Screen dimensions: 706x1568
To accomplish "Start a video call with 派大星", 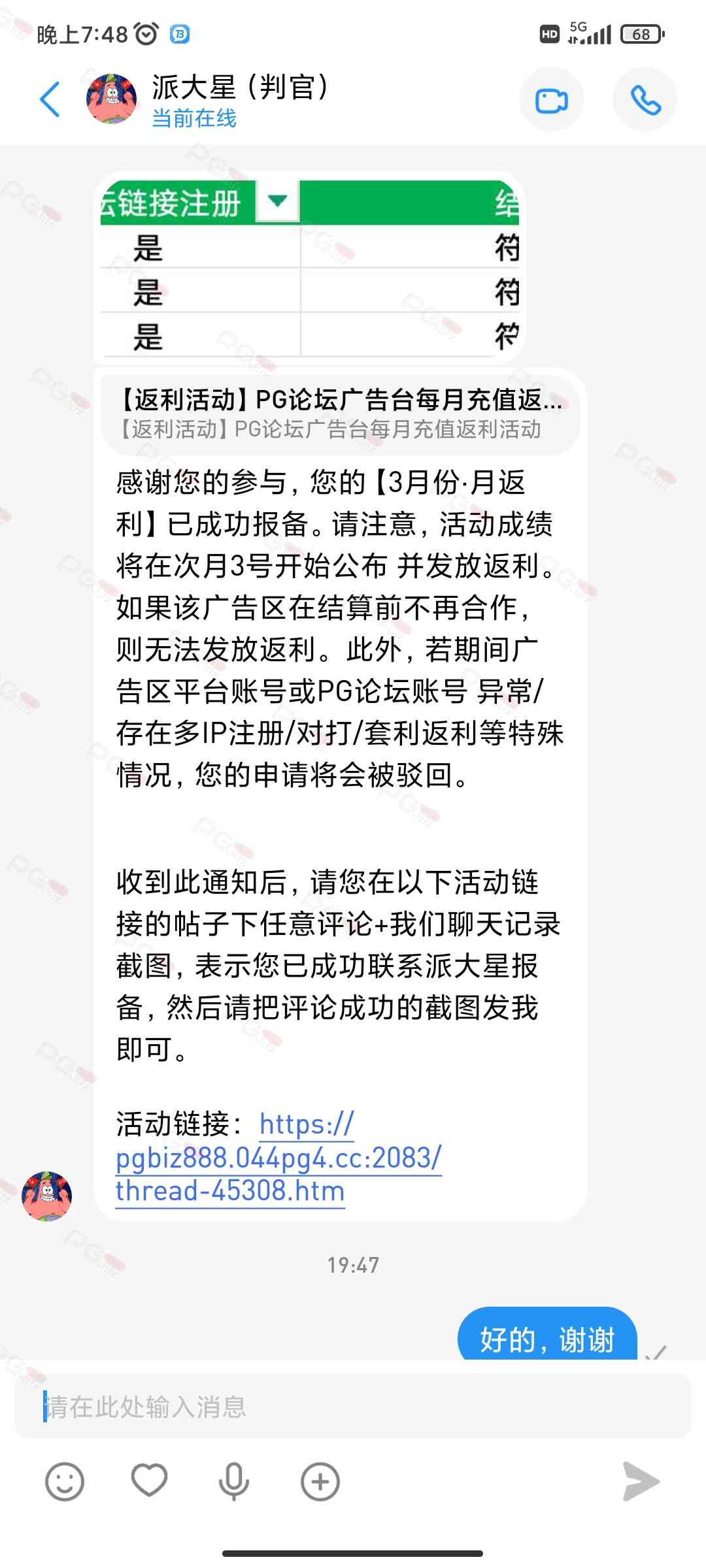I will point(551,100).
